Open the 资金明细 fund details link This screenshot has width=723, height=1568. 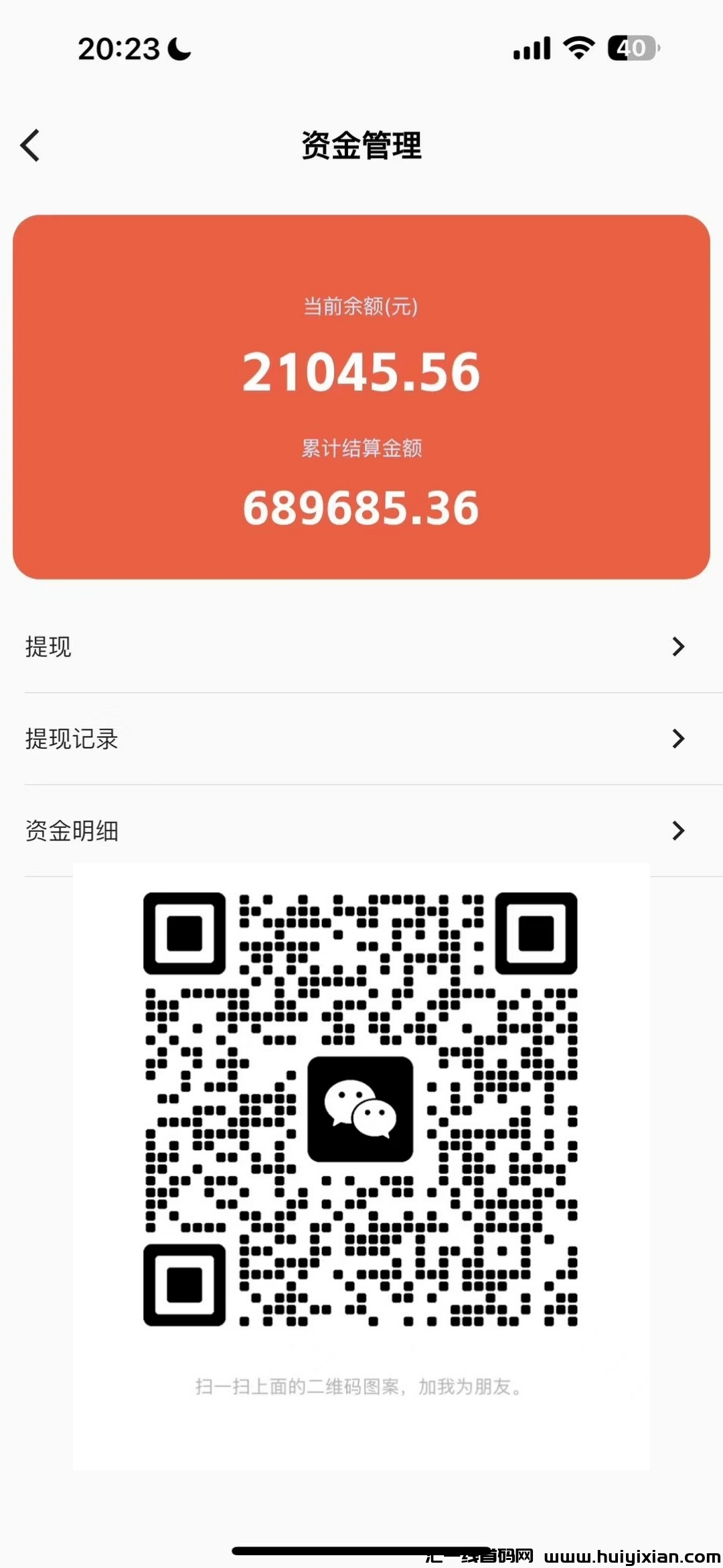coord(72,831)
